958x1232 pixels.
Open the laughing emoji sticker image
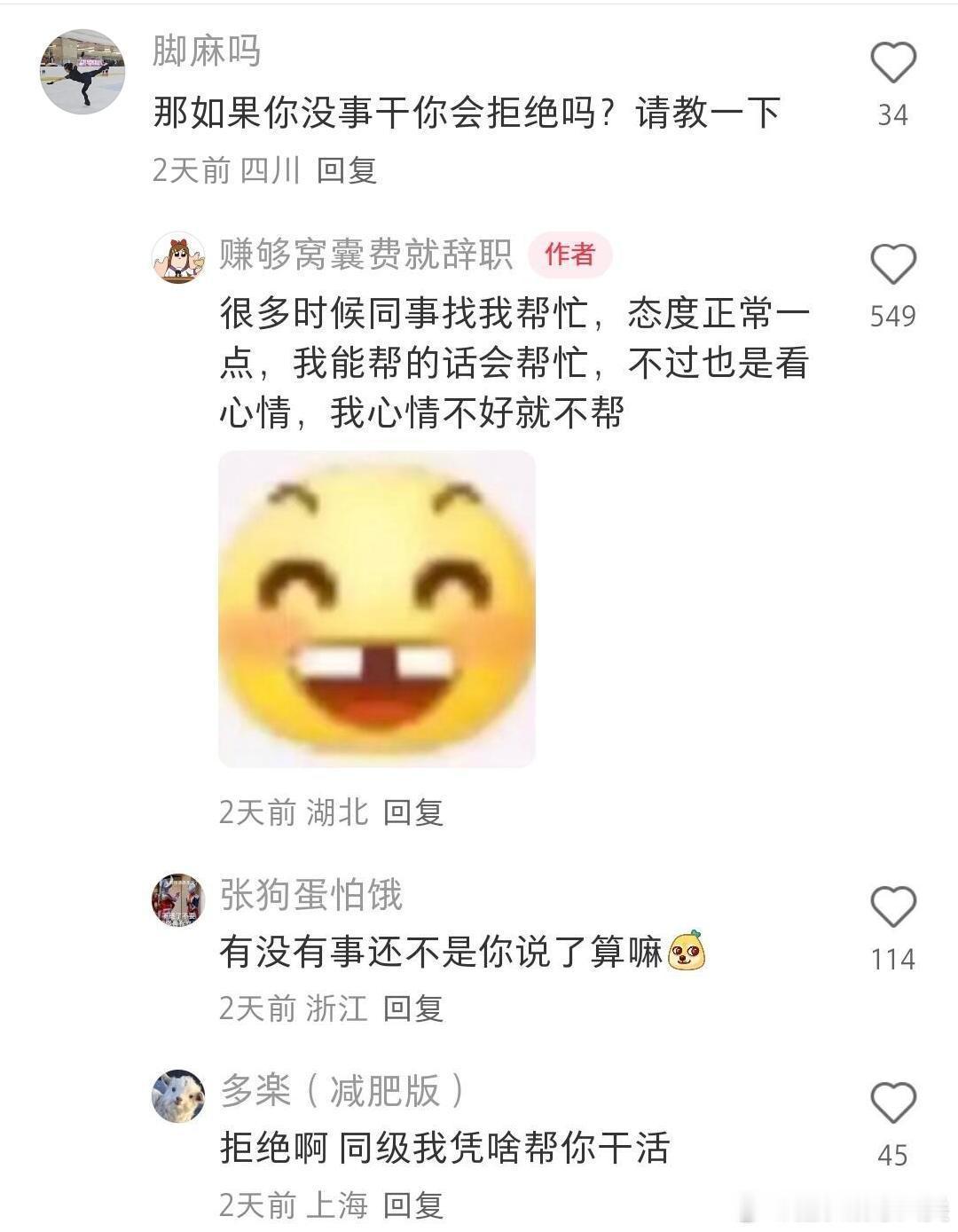(x=376, y=609)
